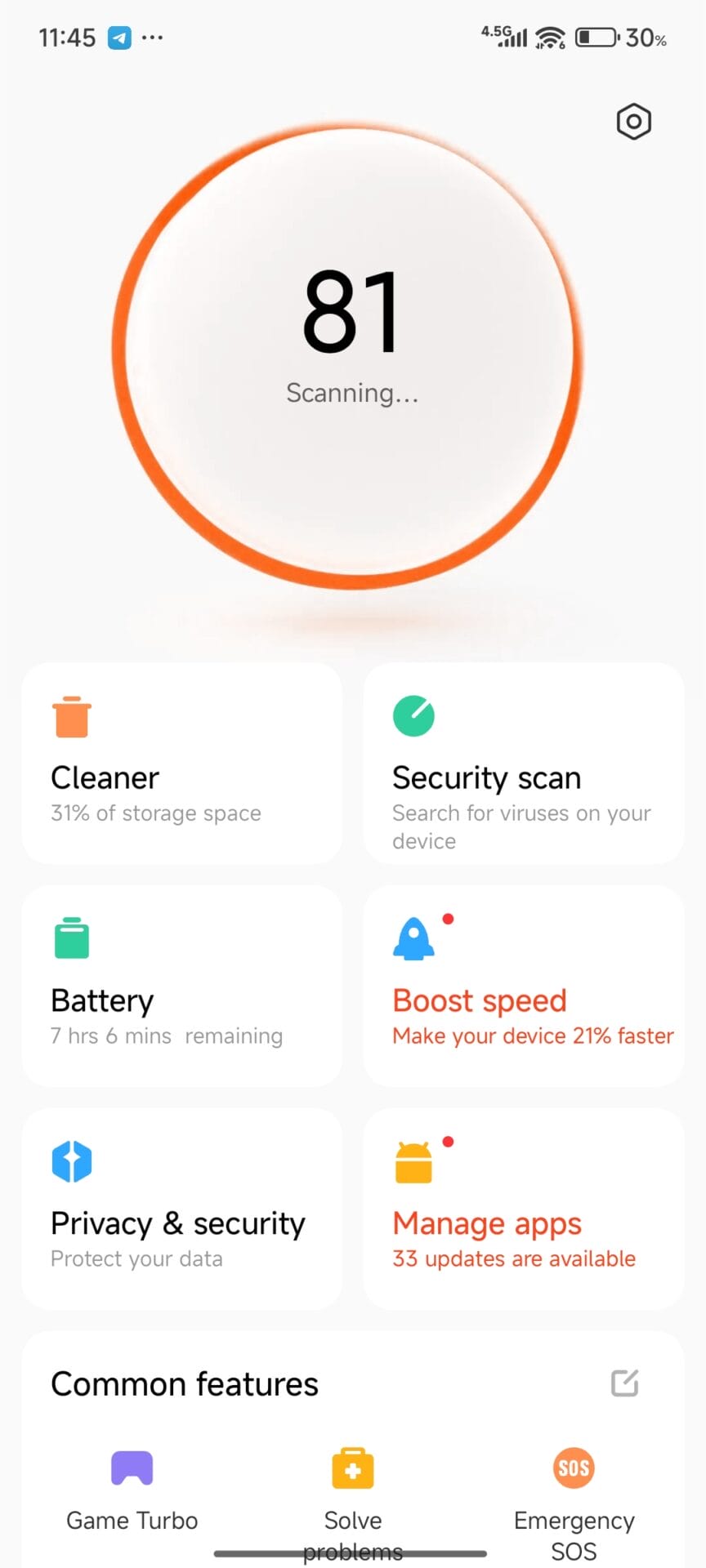
Task: Open Manage apps with 33 updates
Action: pos(523,1209)
